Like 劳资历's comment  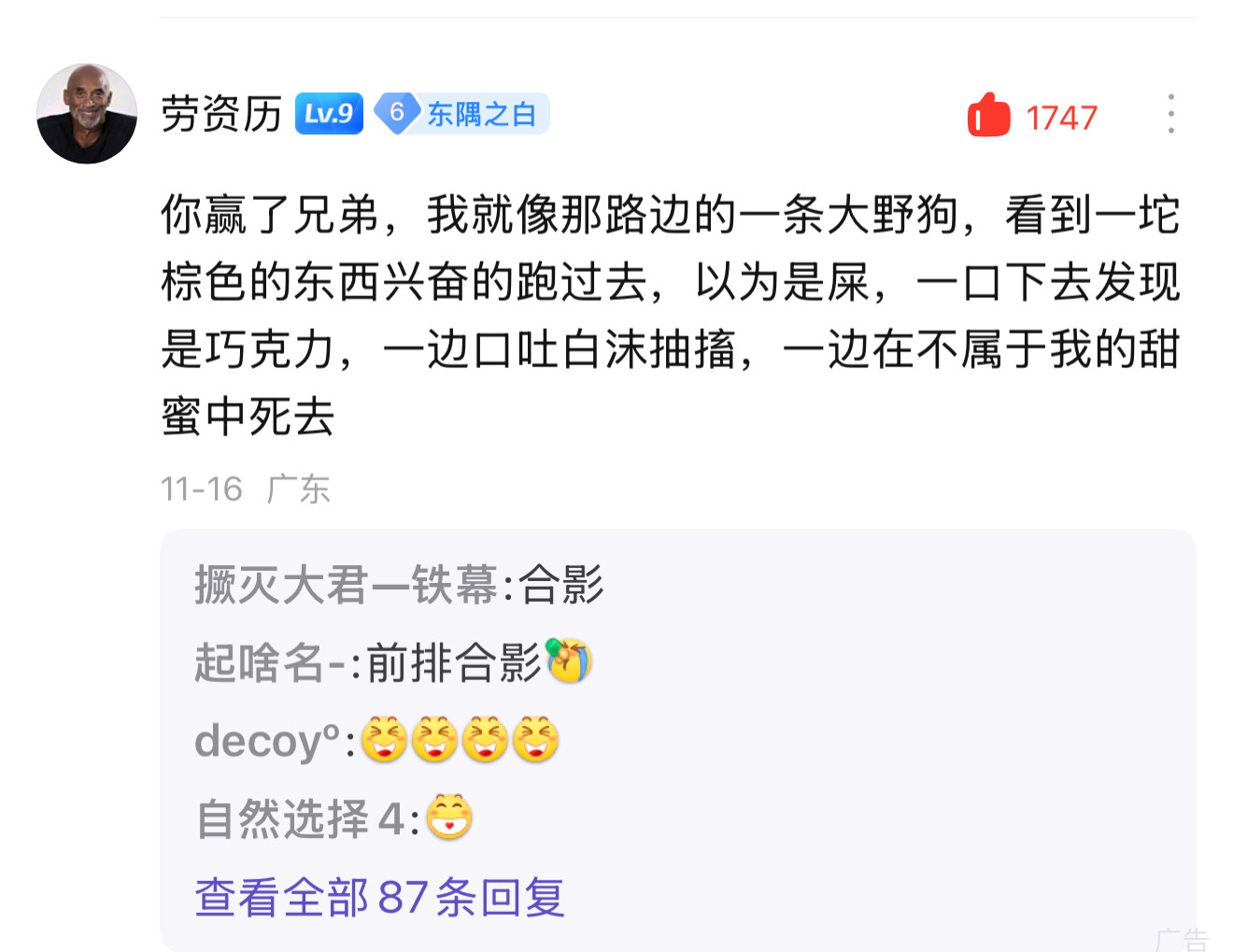point(989,116)
